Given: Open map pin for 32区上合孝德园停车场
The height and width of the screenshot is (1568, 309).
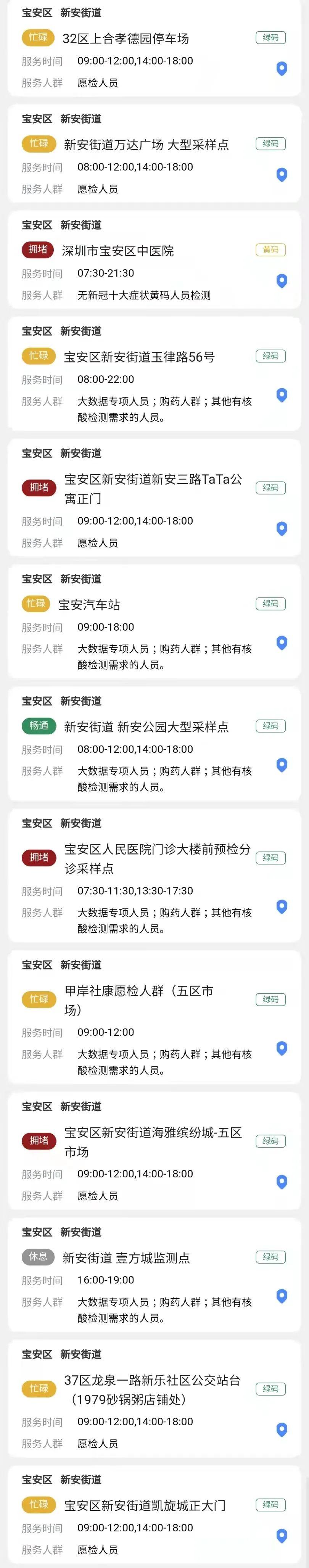Looking at the screenshot, I should pos(282,69).
